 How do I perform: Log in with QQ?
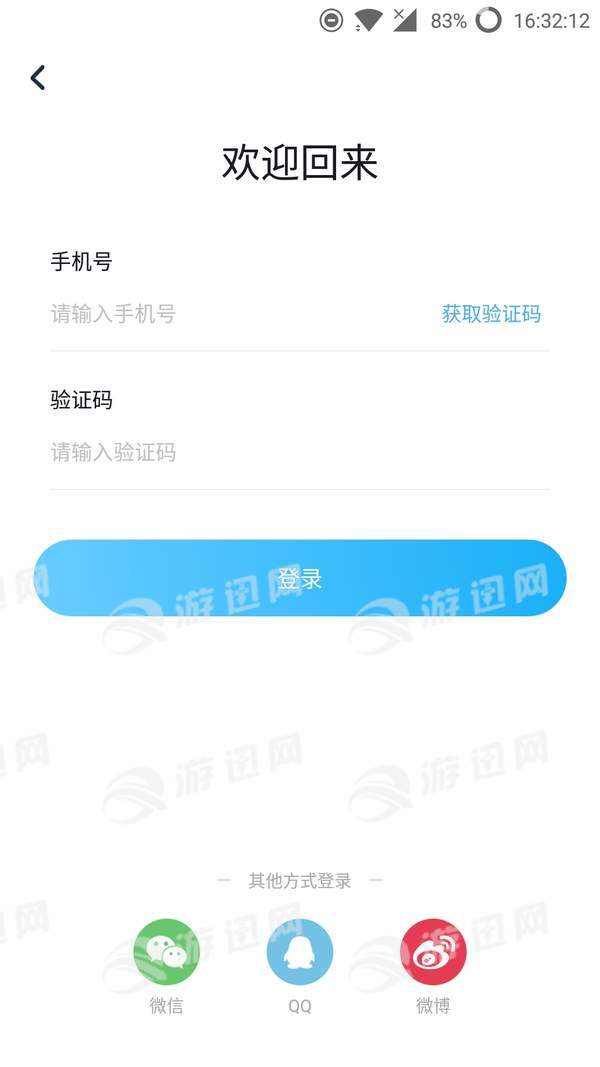300,952
